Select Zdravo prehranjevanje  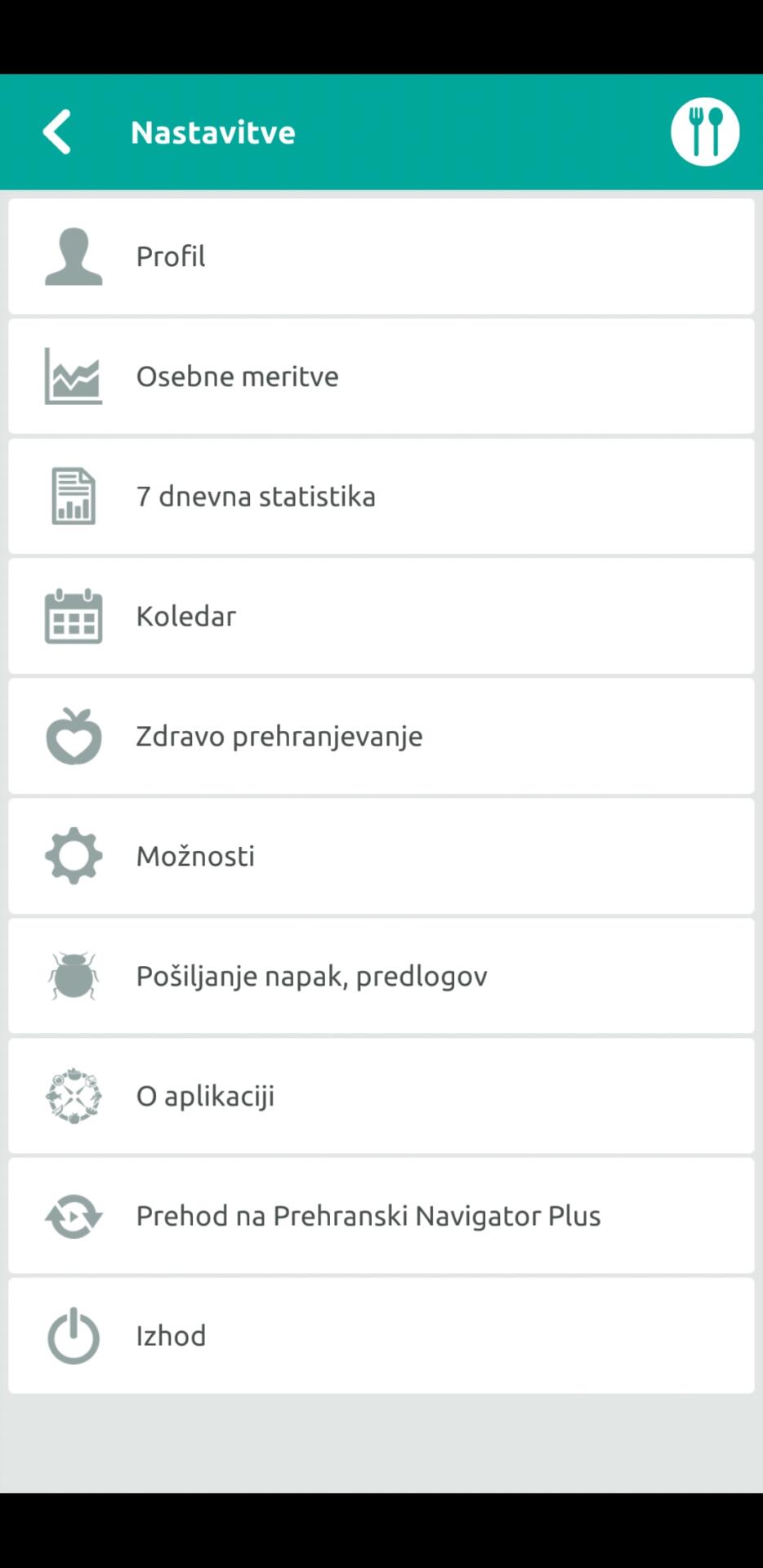point(381,736)
